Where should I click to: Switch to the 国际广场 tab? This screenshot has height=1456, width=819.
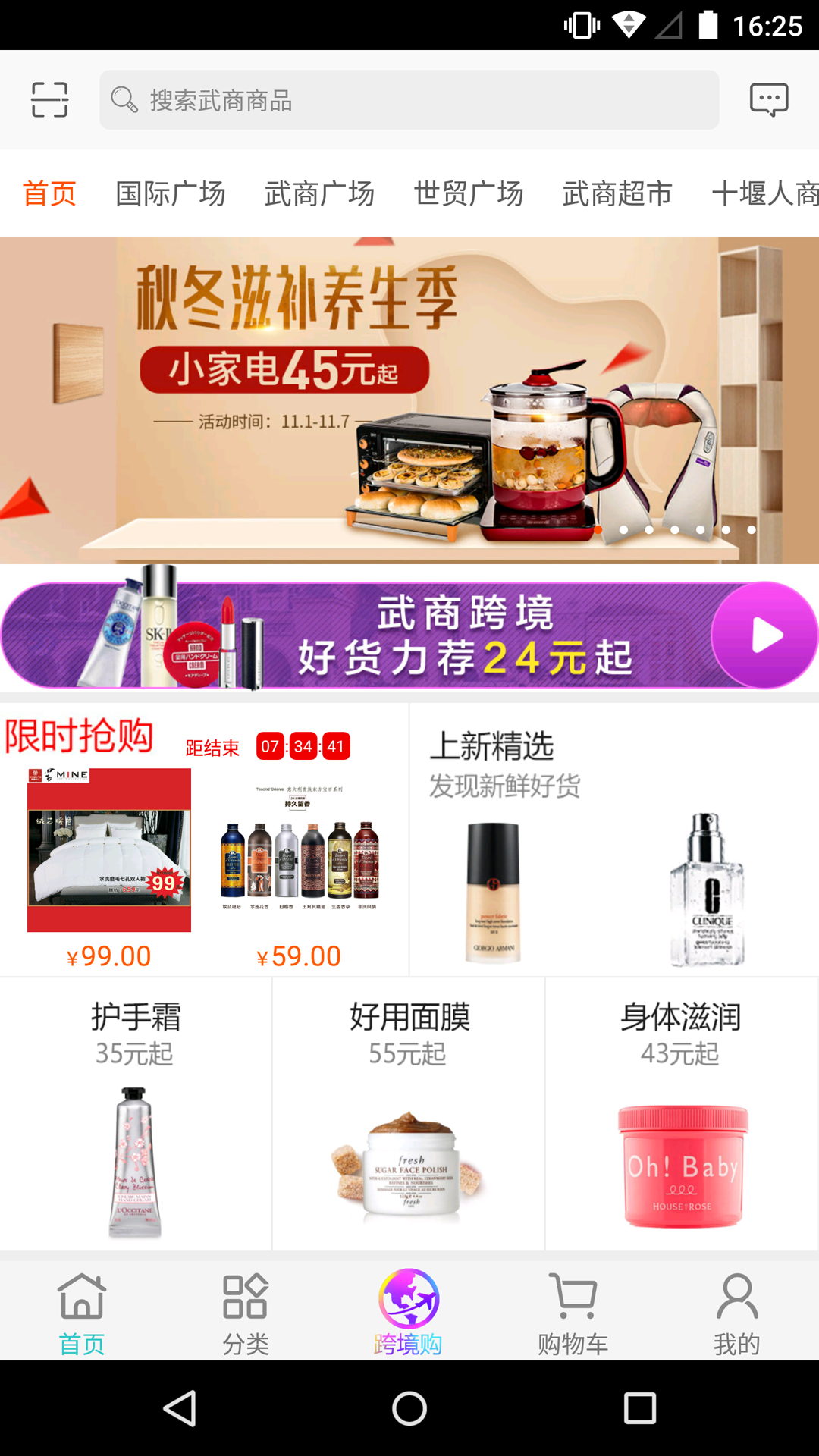pyautogui.click(x=170, y=194)
